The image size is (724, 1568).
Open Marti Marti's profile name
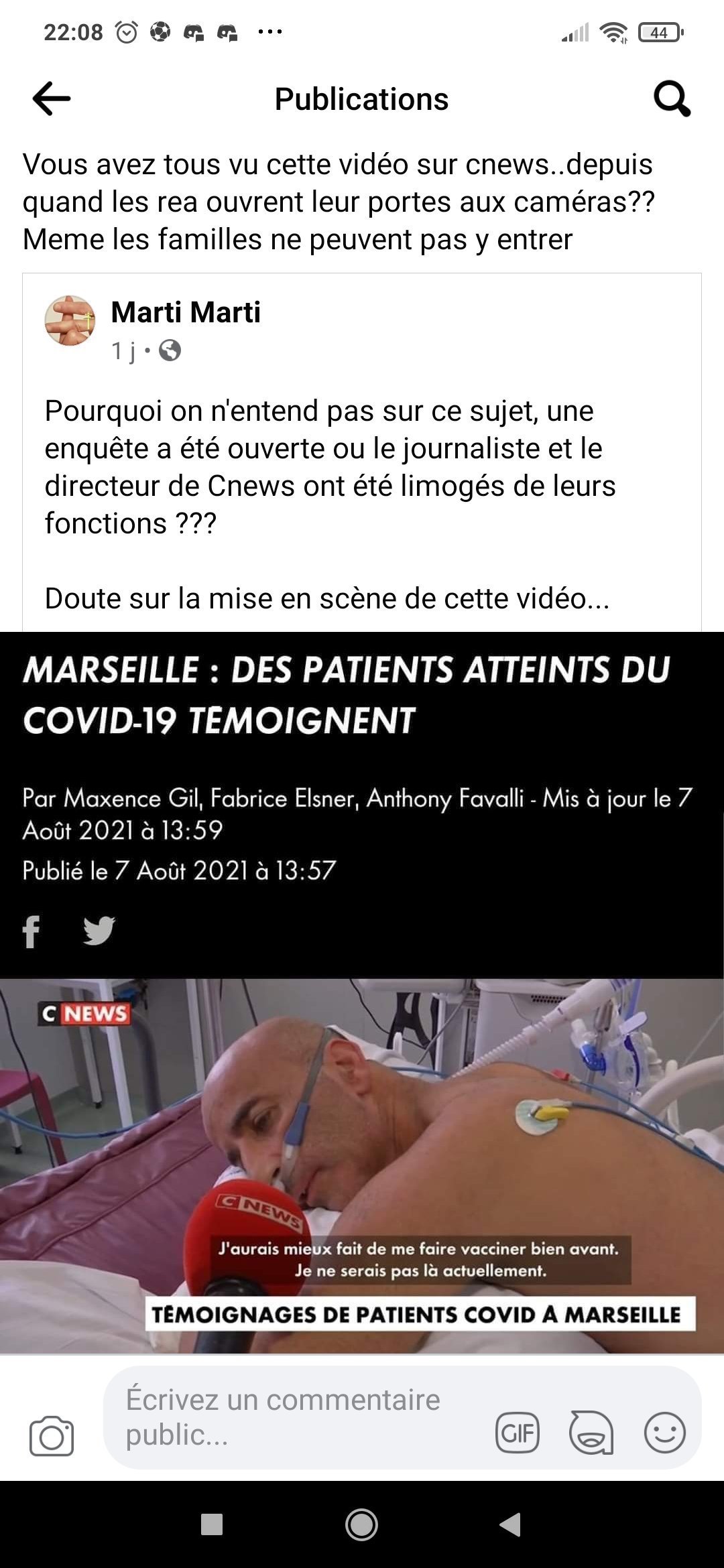(186, 312)
